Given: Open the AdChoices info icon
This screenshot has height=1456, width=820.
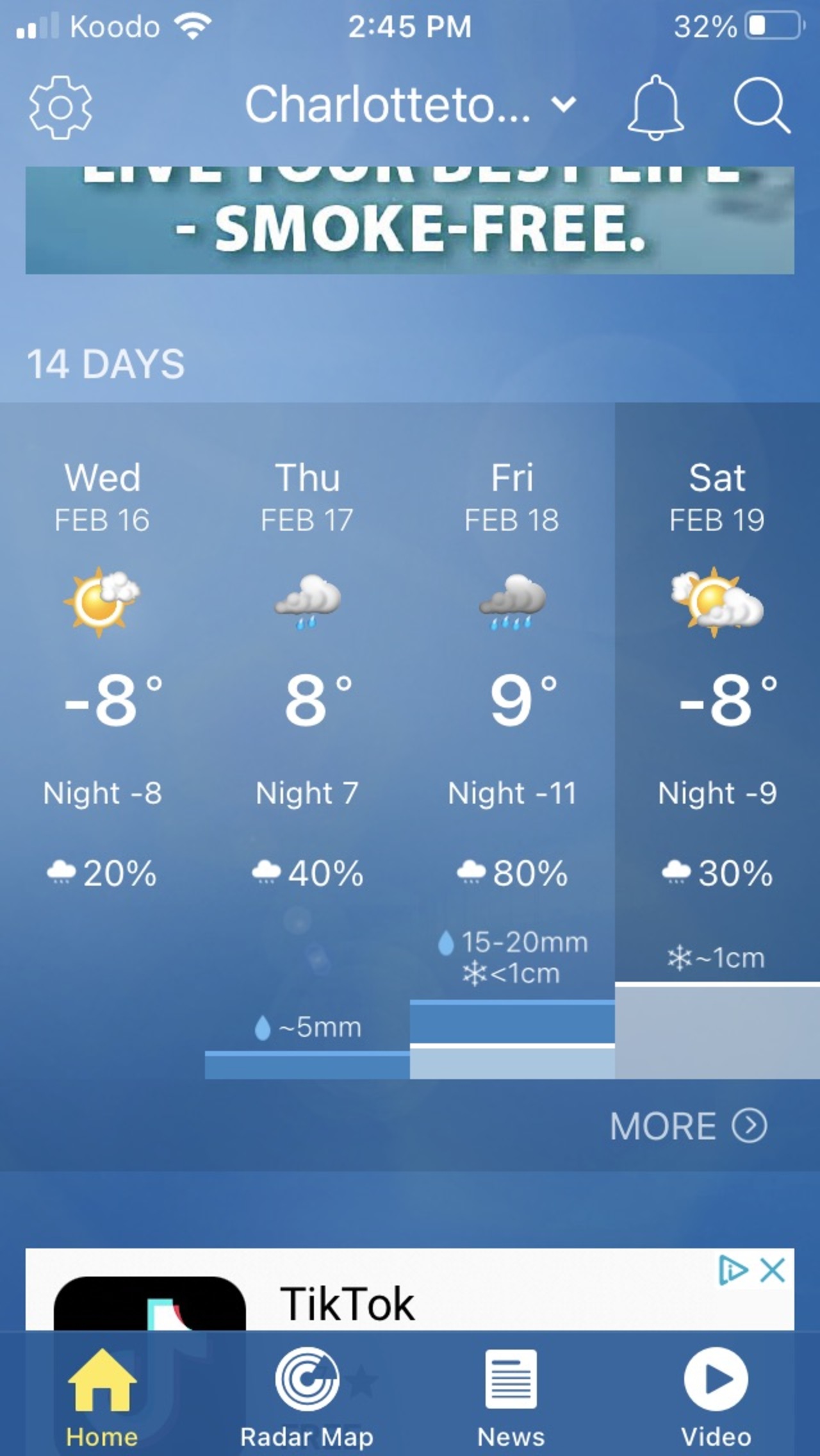Looking at the screenshot, I should click(x=733, y=1270).
